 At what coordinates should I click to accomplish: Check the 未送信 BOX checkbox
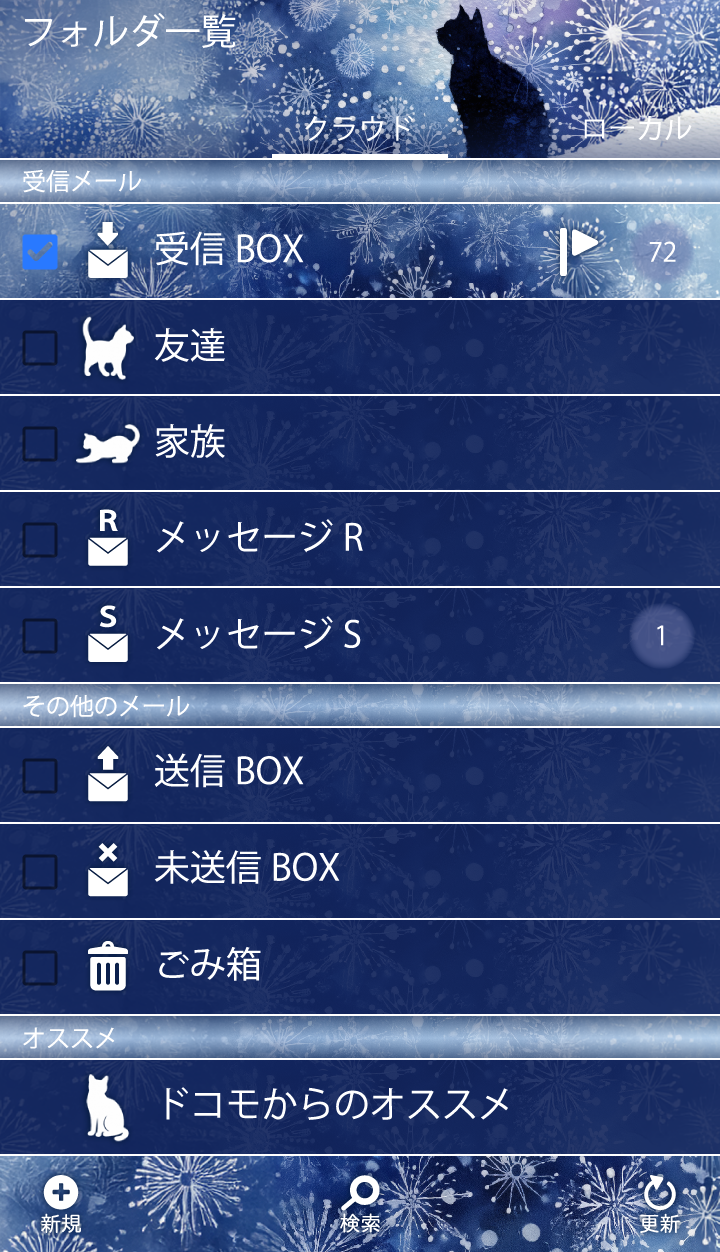coord(40,871)
